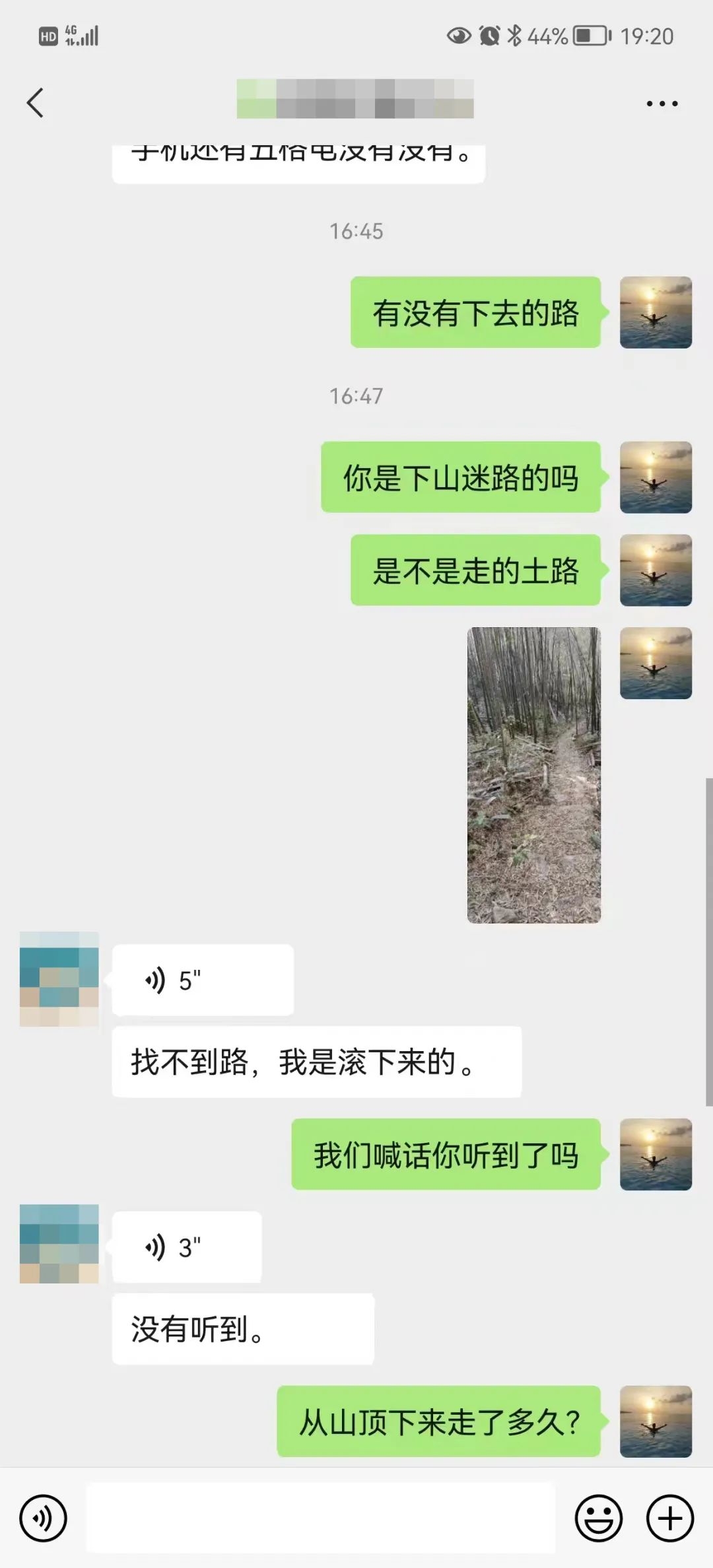Image resolution: width=713 pixels, height=1568 pixels.
Task: Open the bamboo forest path photo
Action: (x=533, y=774)
